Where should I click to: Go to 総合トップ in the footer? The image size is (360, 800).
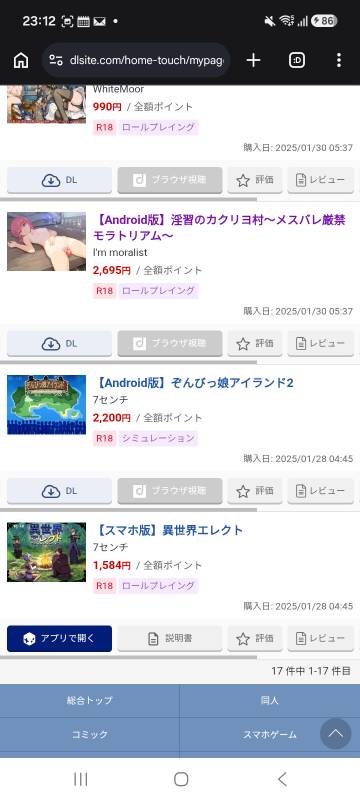point(90,701)
